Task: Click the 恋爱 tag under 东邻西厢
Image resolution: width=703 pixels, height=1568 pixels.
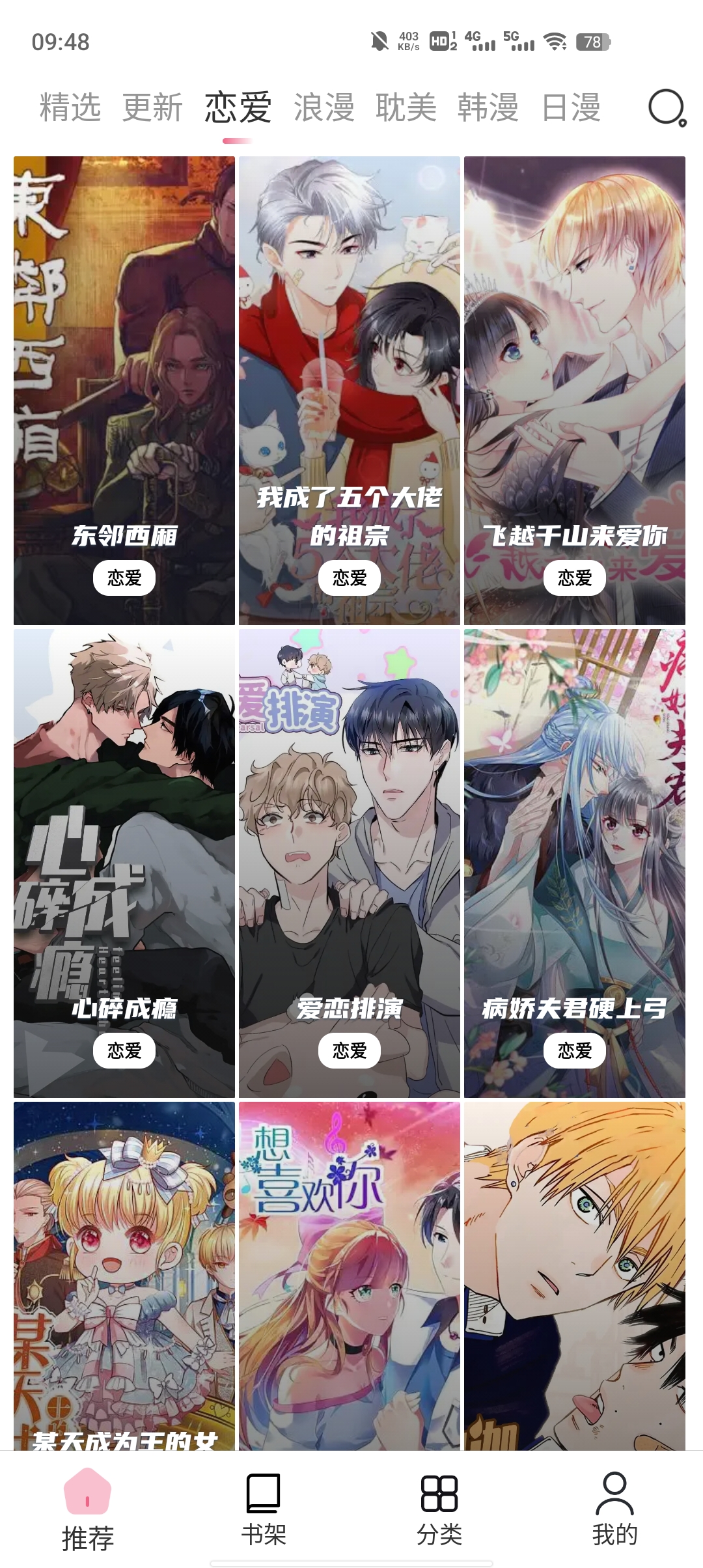Action: point(125,578)
